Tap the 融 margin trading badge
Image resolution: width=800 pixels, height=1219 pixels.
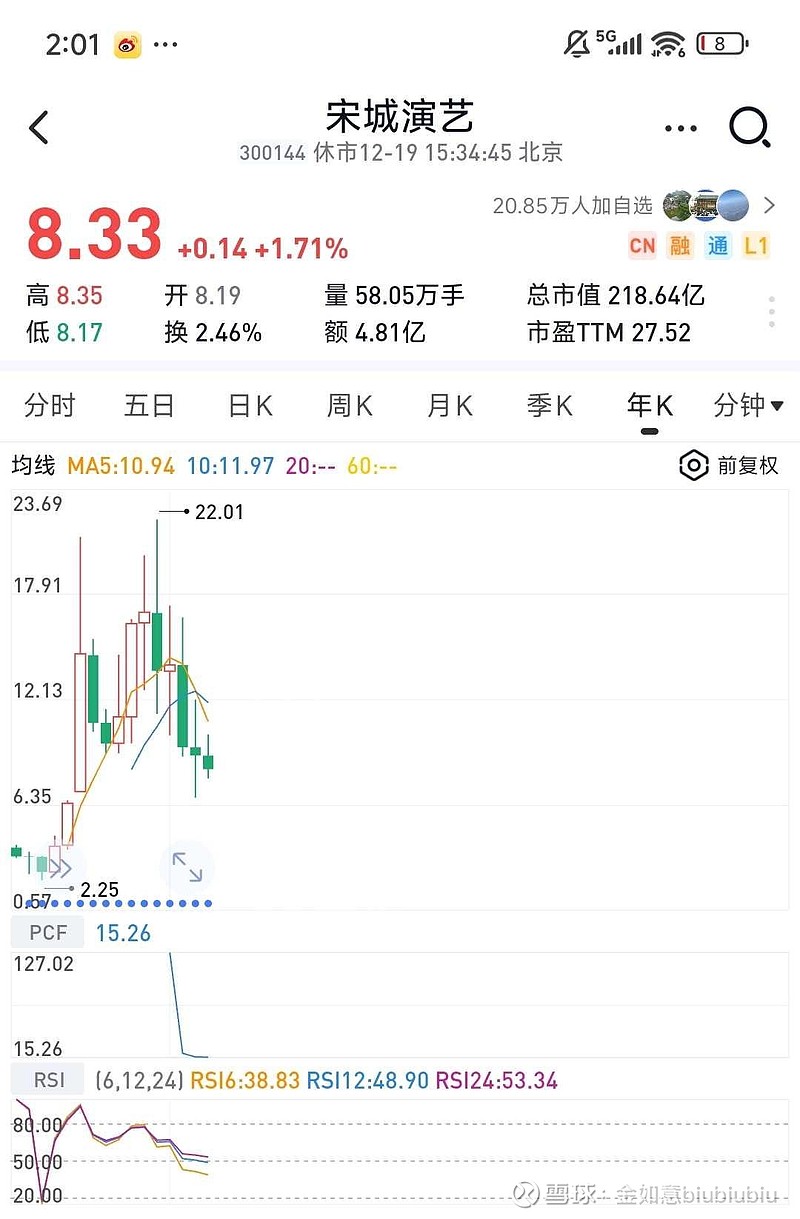pyautogui.click(x=680, y=245)
